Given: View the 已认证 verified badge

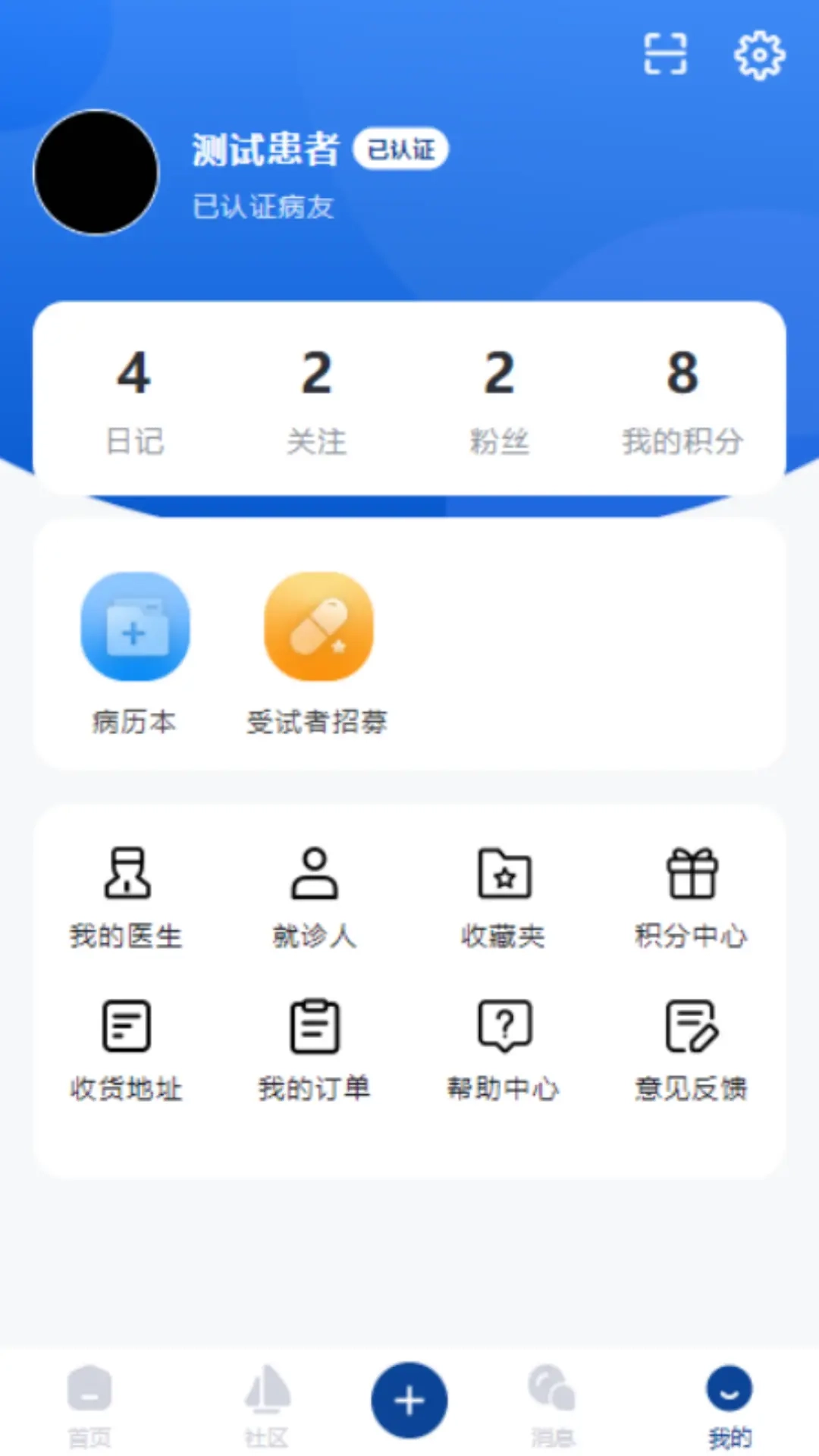Looking at the screenshot, I should (x=402, y=149).
